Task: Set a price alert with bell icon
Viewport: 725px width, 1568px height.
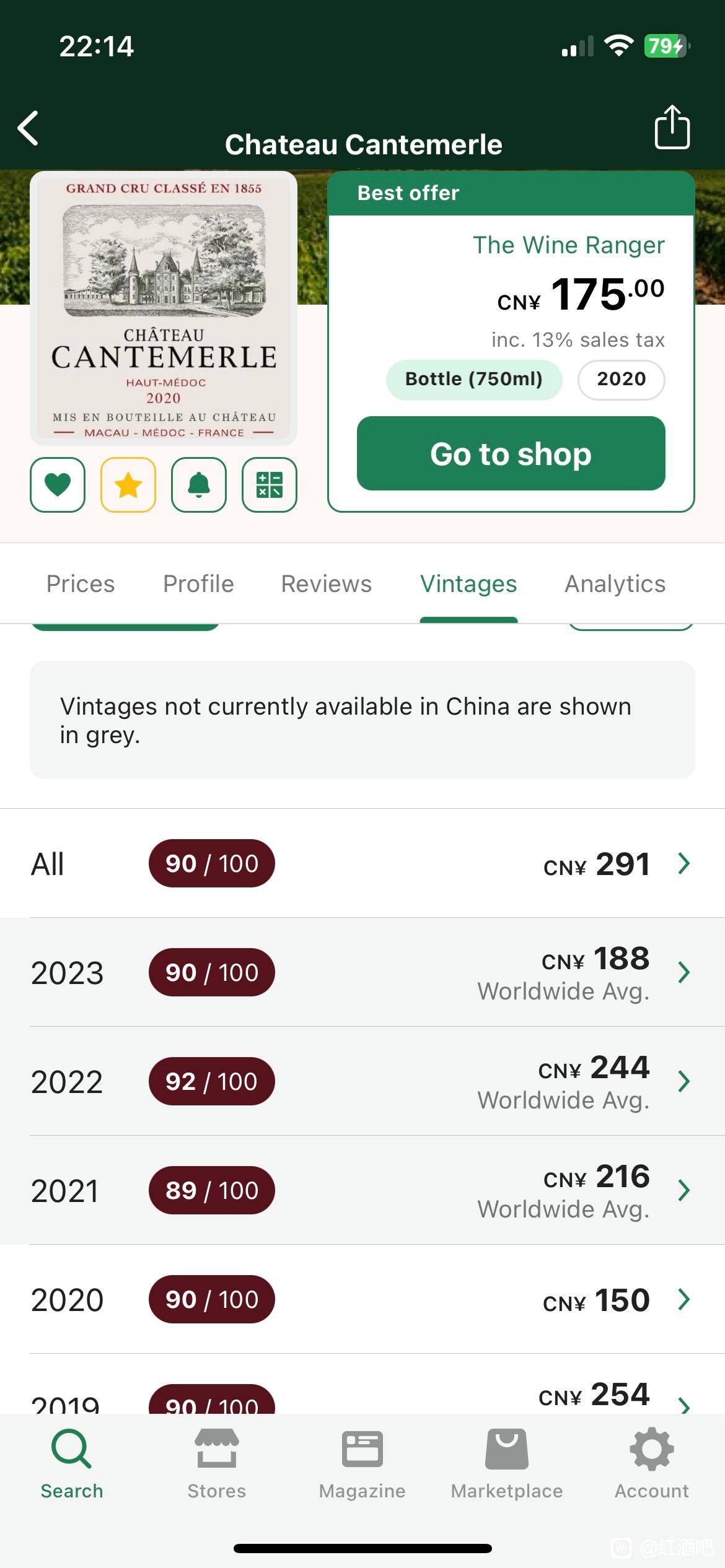Action: pyautogui.click(x=199, y=485)
